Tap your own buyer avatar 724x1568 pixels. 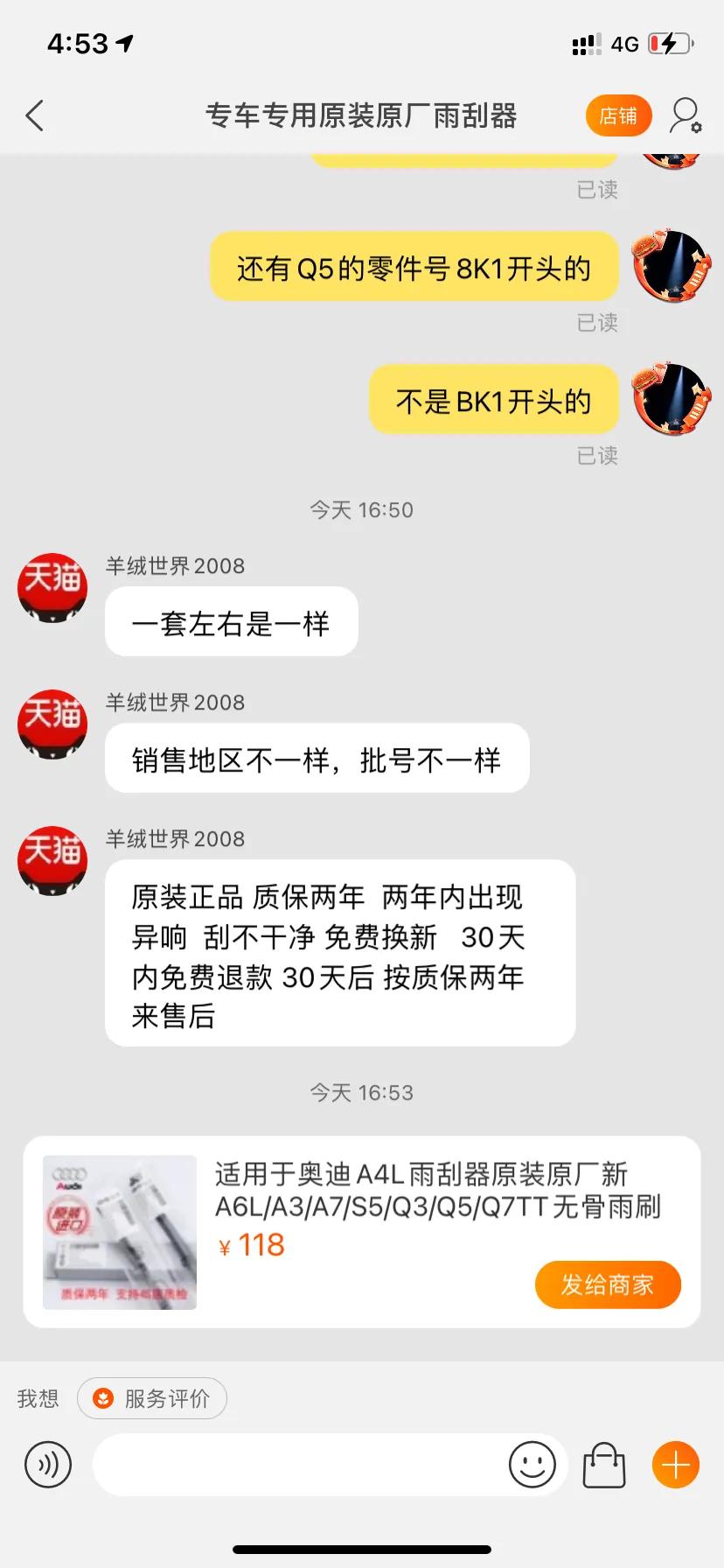point(671,268)
